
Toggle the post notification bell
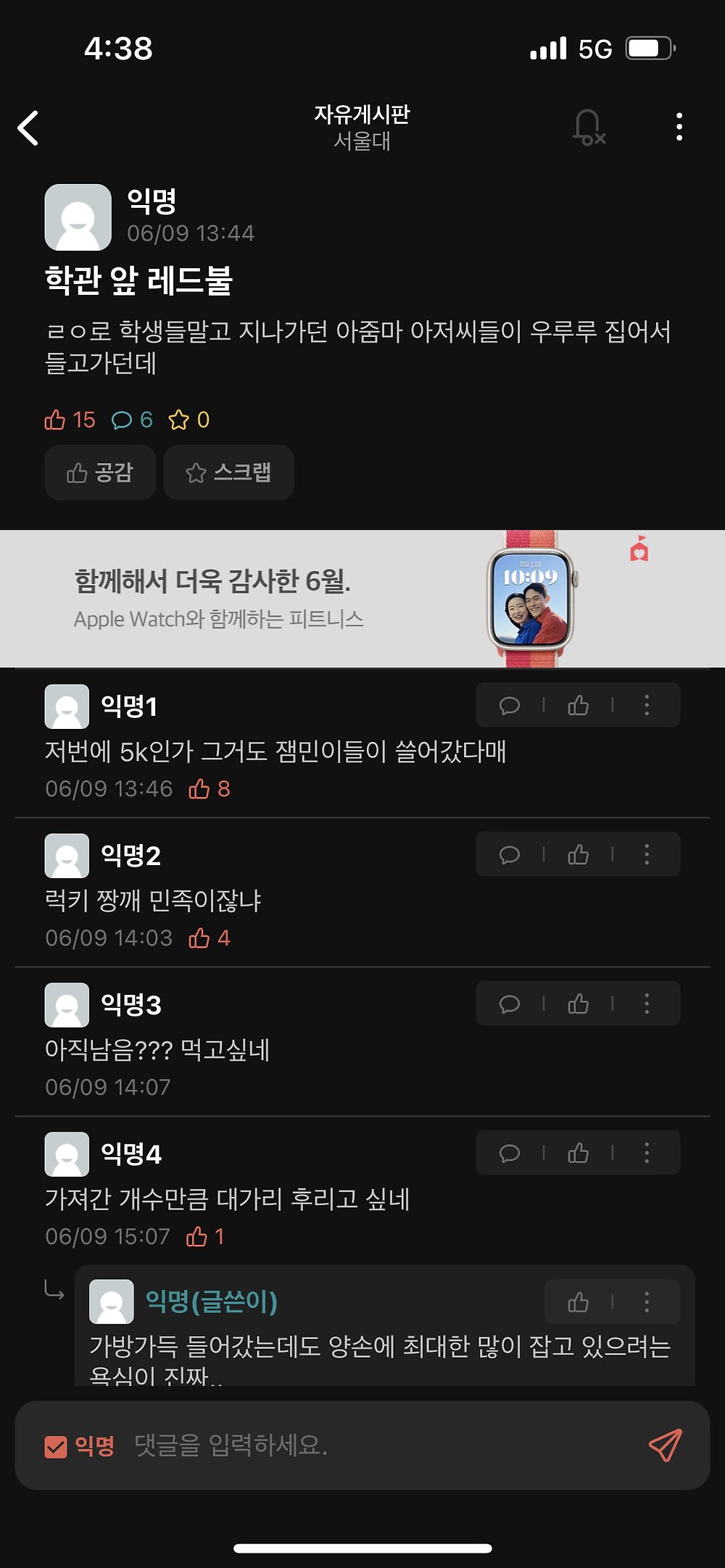tap(588, 128)
